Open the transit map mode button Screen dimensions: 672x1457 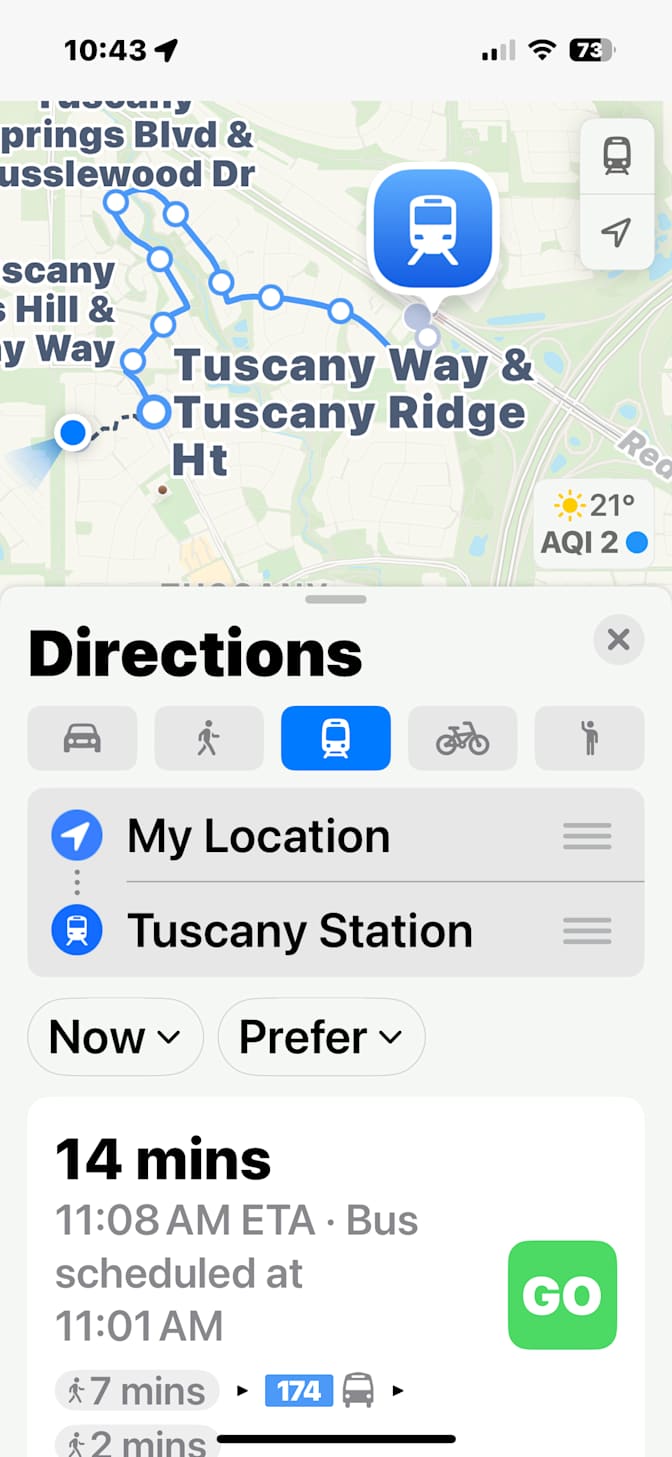617,157
